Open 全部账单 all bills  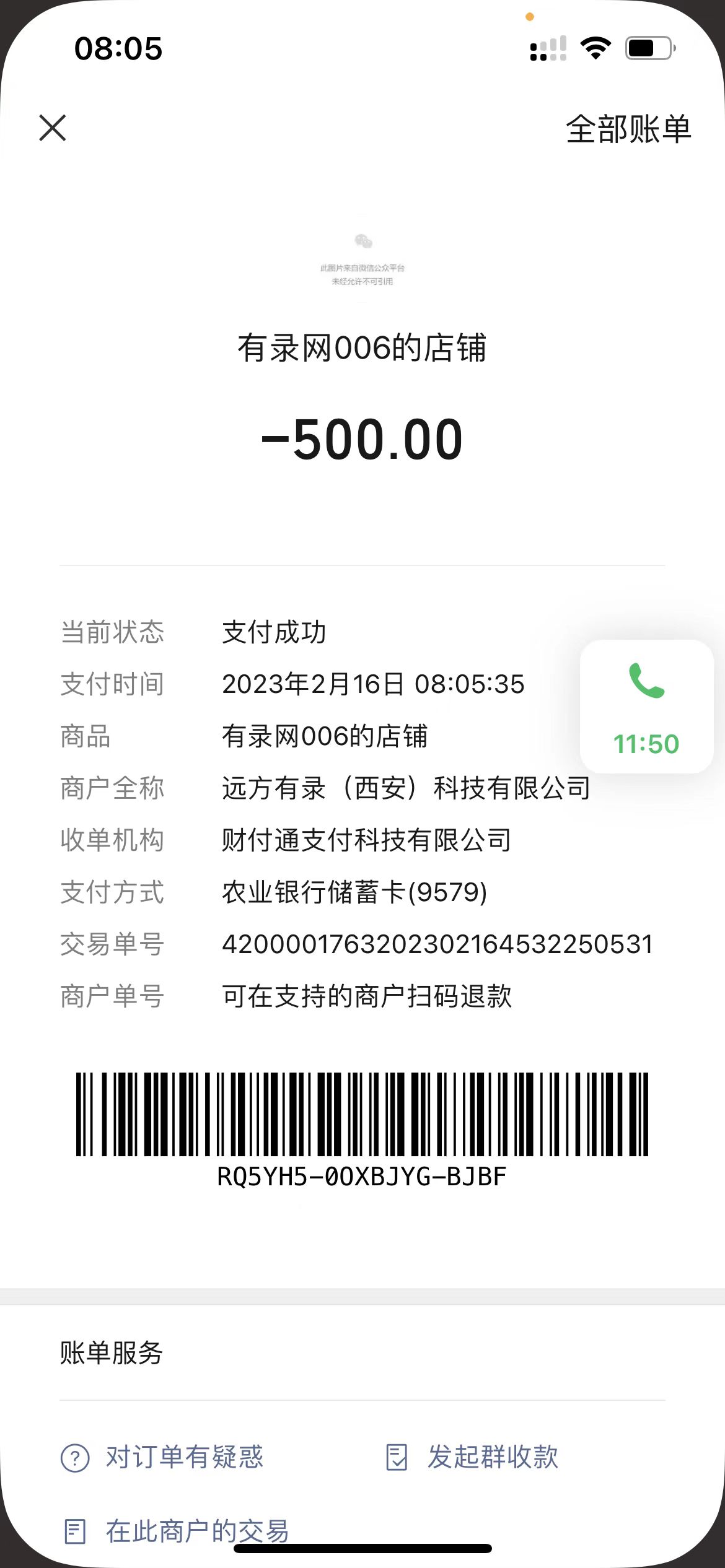point(628,129)
